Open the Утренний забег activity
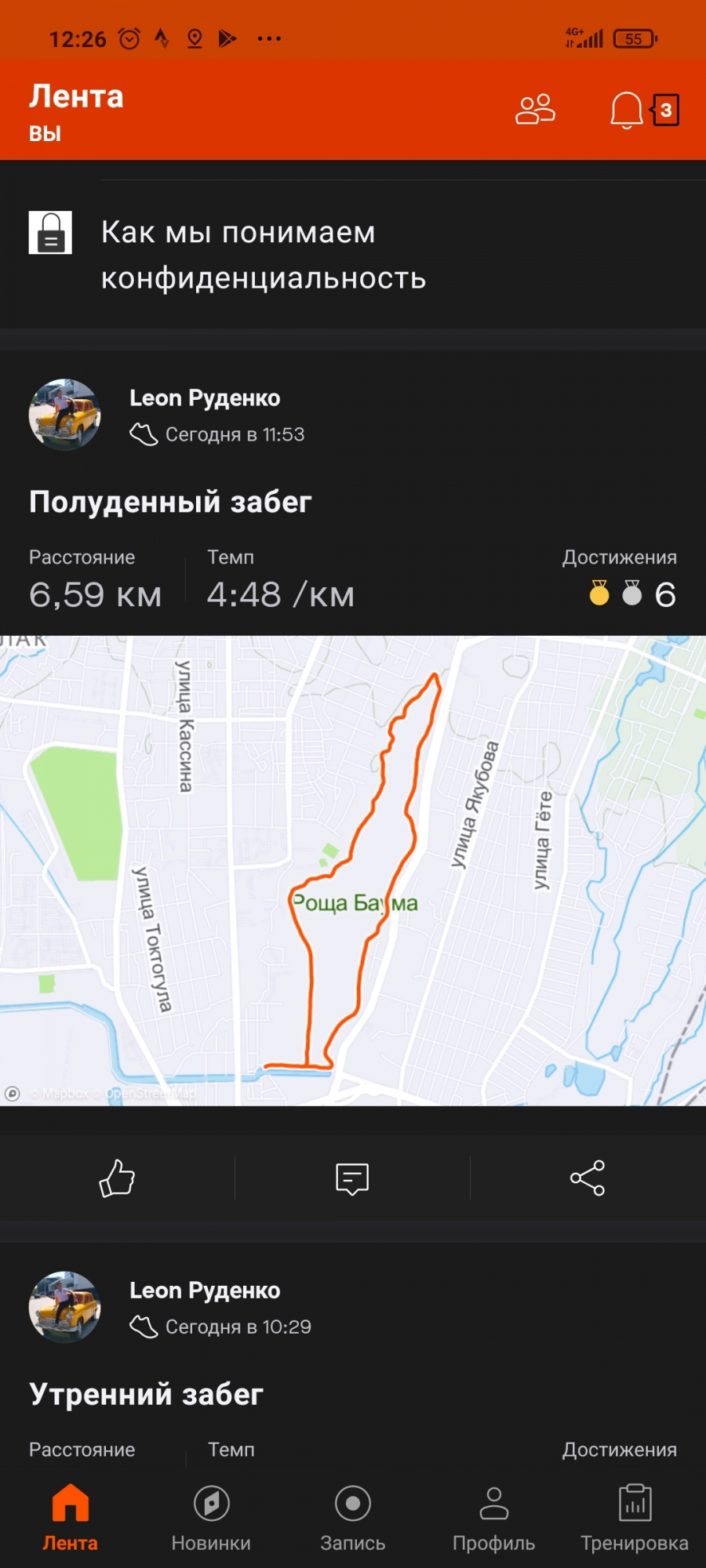 pos(146,1395)
